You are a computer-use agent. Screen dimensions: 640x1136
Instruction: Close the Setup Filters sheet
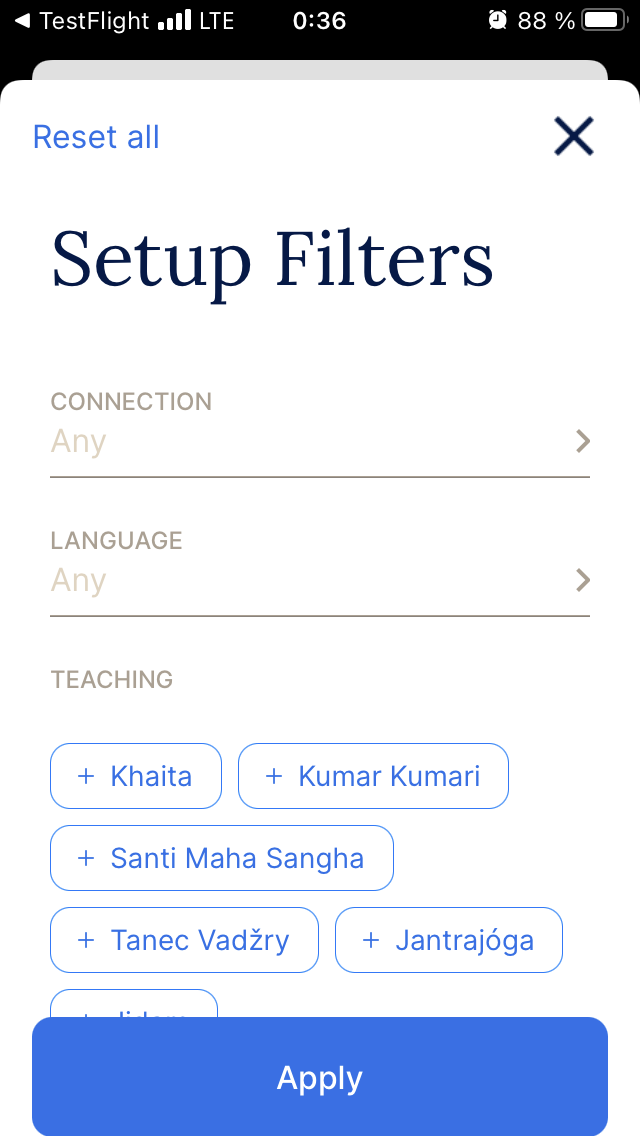(574, 137)
